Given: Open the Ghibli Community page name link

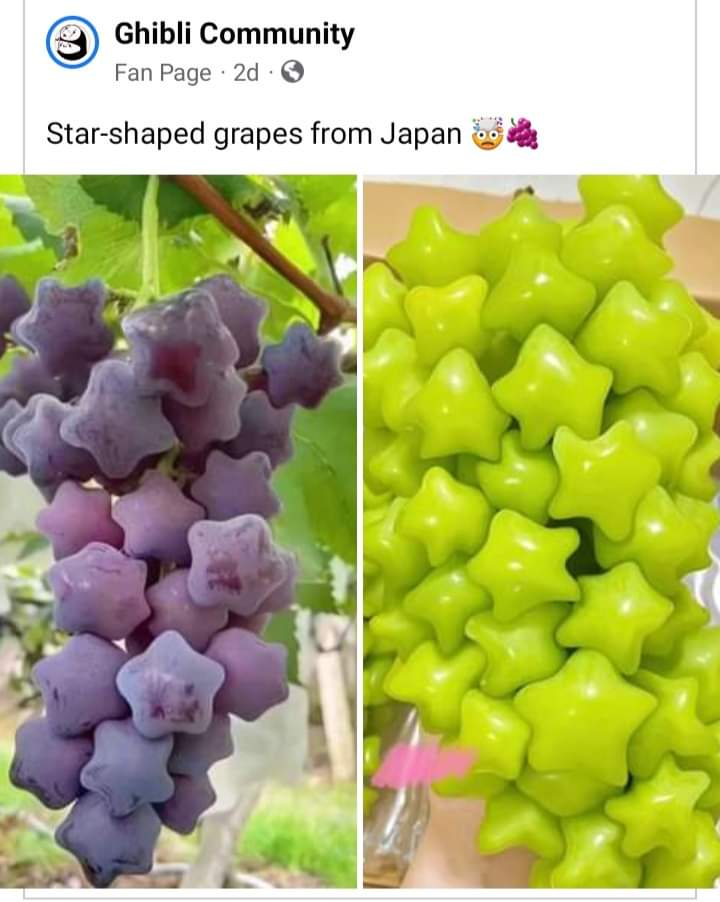Looking at the screenshot, I should [232, 33].
